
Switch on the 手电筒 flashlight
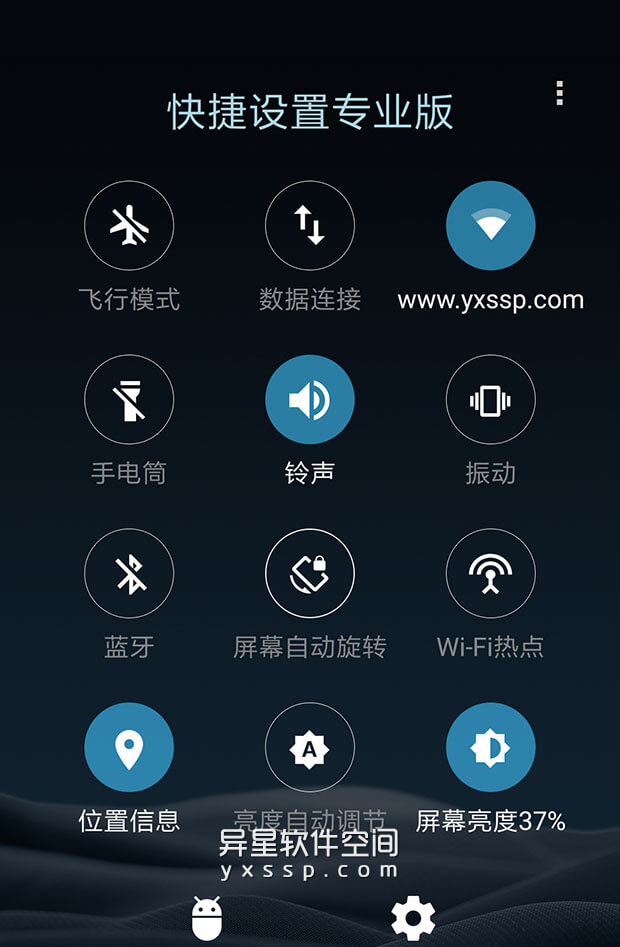(129, 400)
